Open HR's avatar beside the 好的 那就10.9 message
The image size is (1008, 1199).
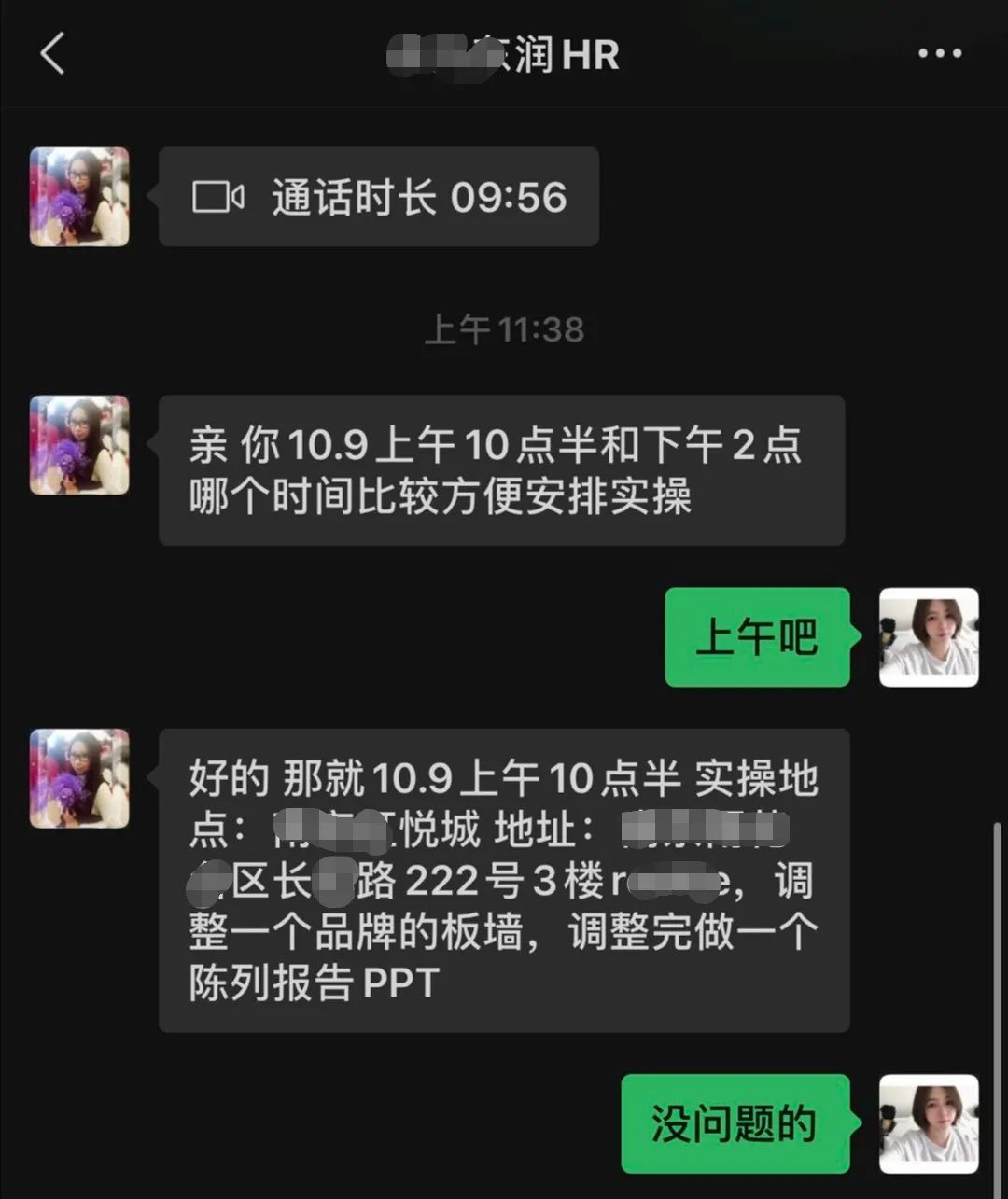(x=79, y=778)
